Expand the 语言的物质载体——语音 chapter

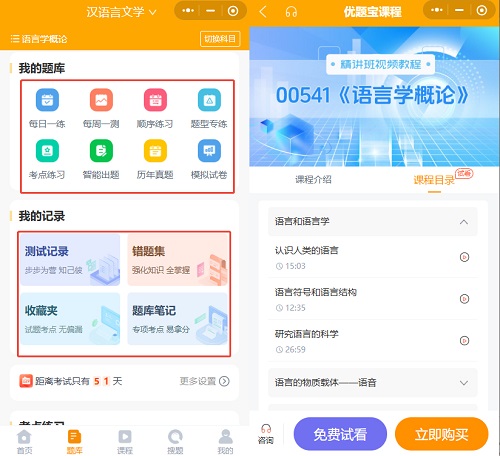coord(373,383)
